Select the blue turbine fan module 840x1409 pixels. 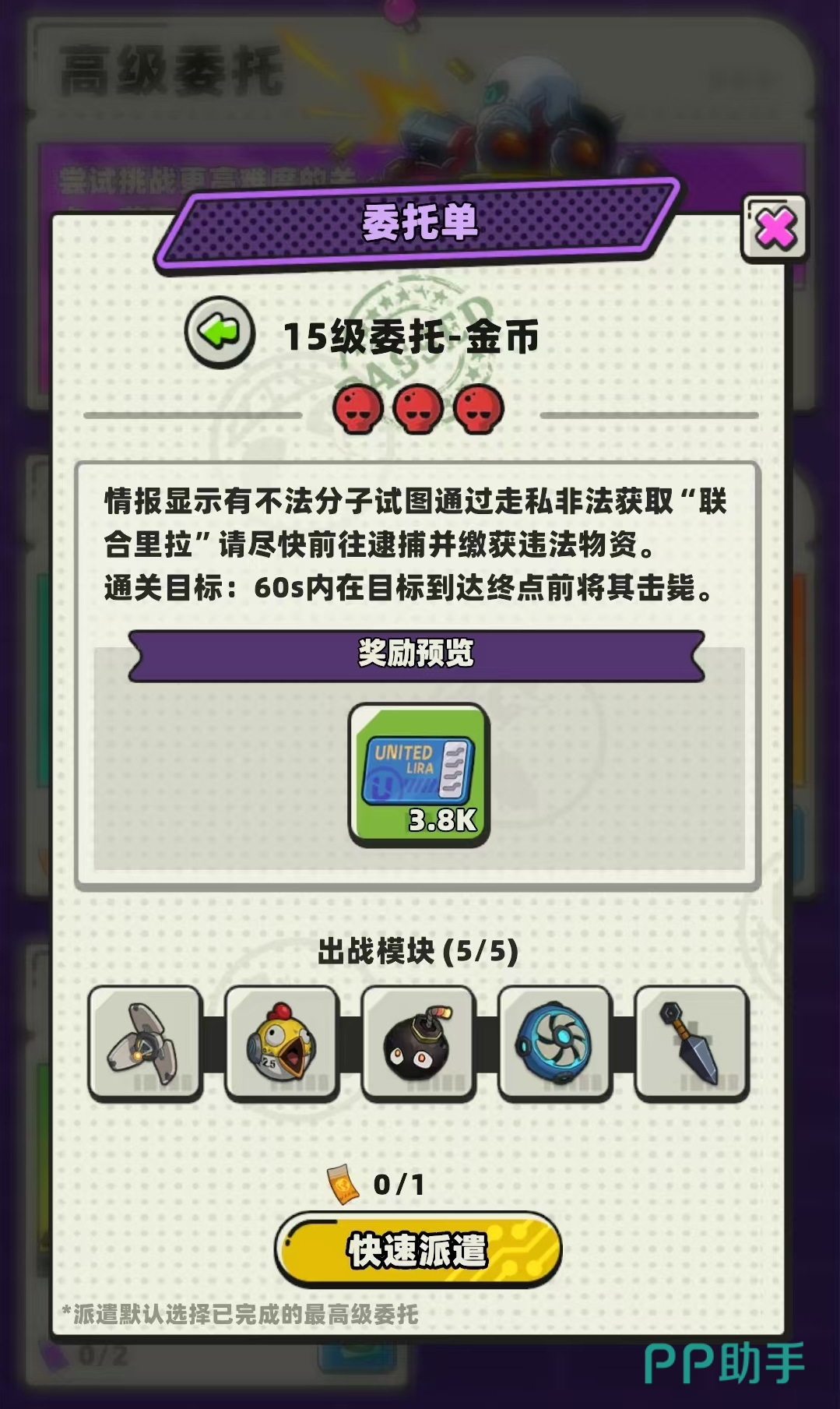click(x=555, y=1043)
